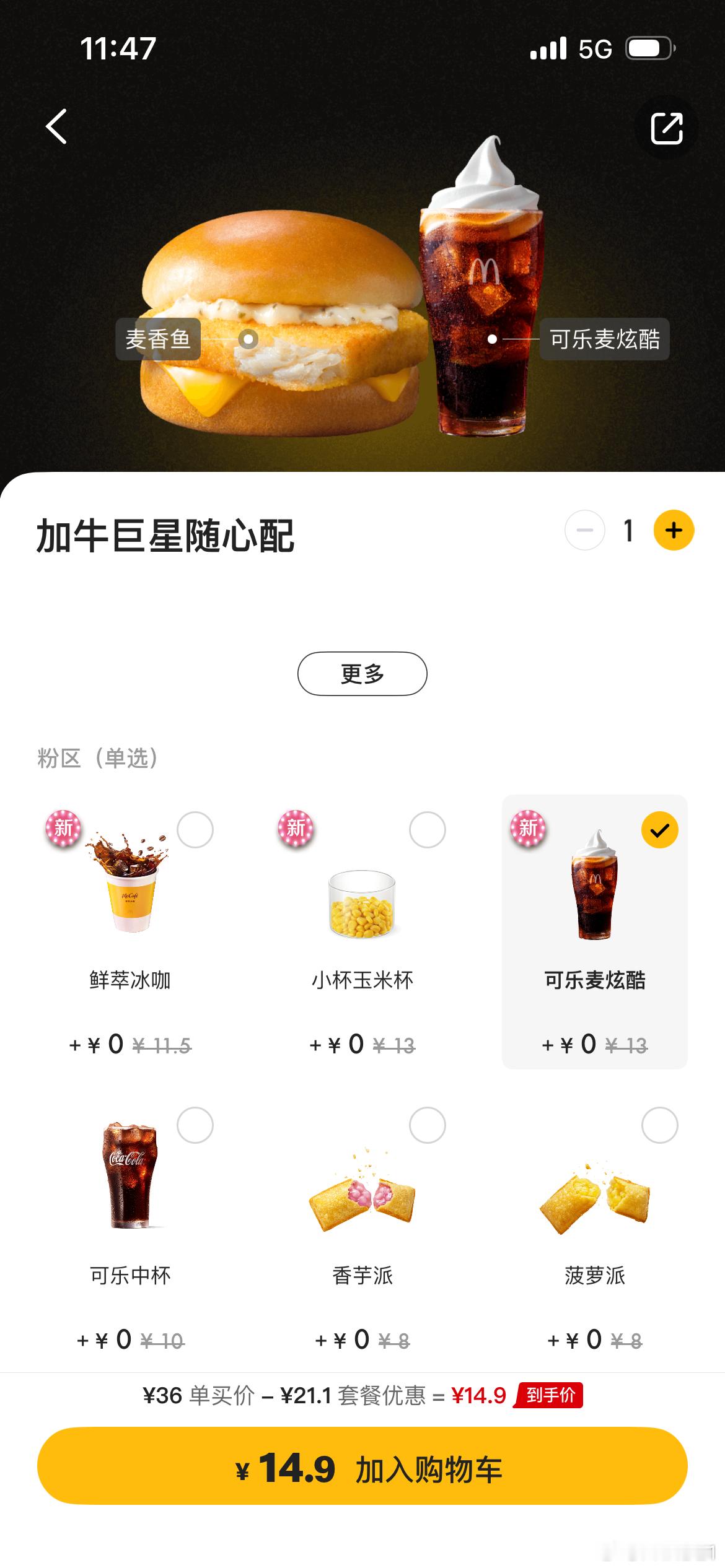Open the 更多 expander for more options
725x1568 pixels.
pyautogui.click(x=362, y=676)
